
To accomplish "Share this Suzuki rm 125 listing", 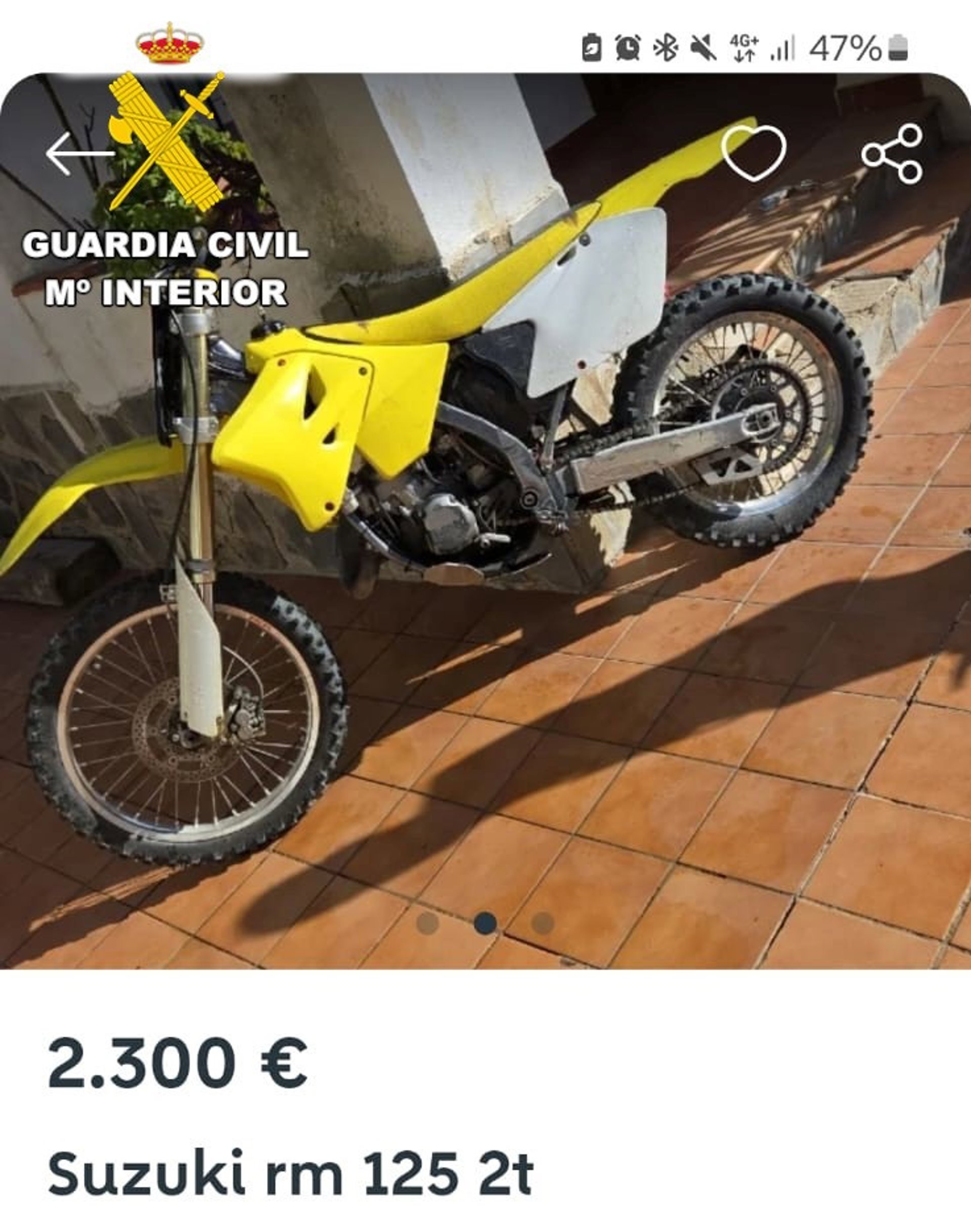I will pos(892,154).
